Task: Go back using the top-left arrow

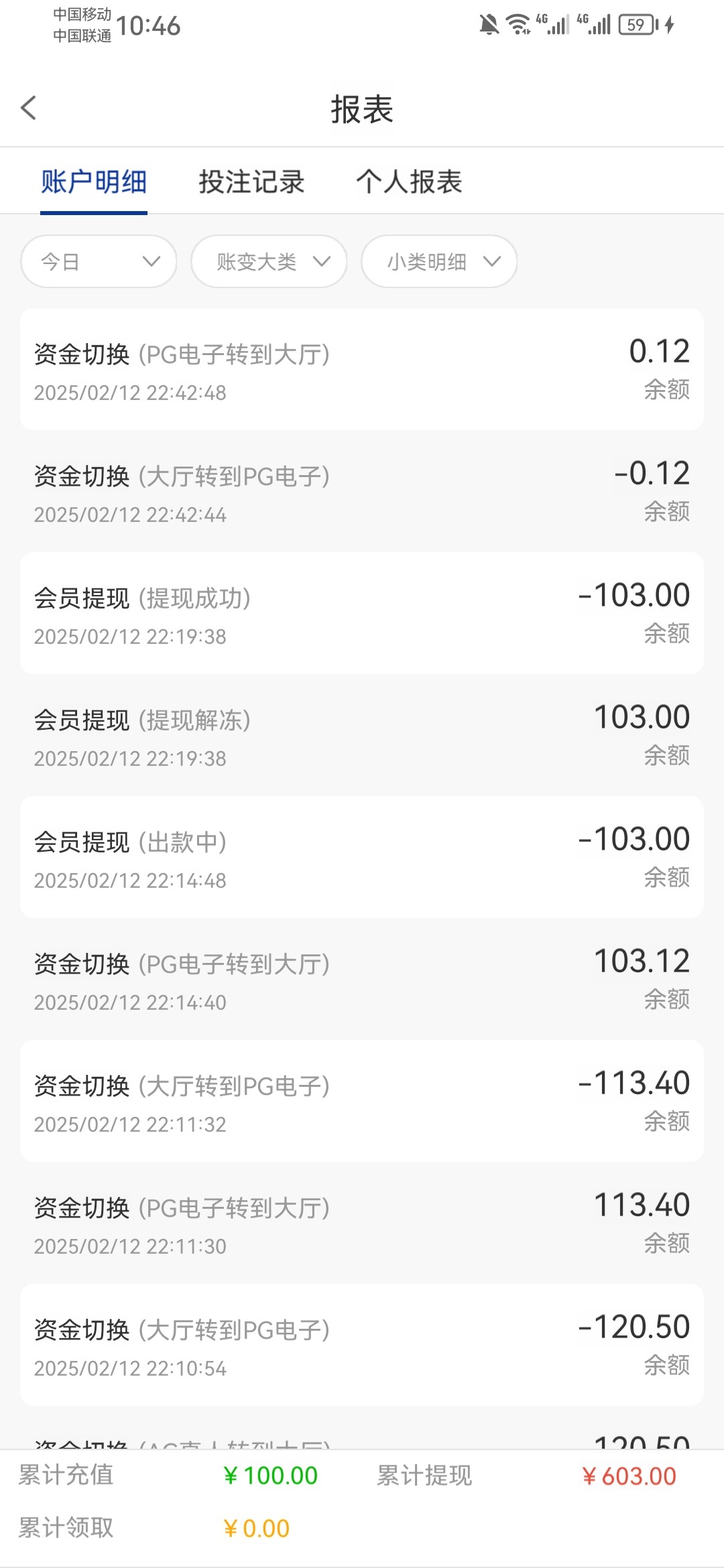Action: click(x=28, y=108)
